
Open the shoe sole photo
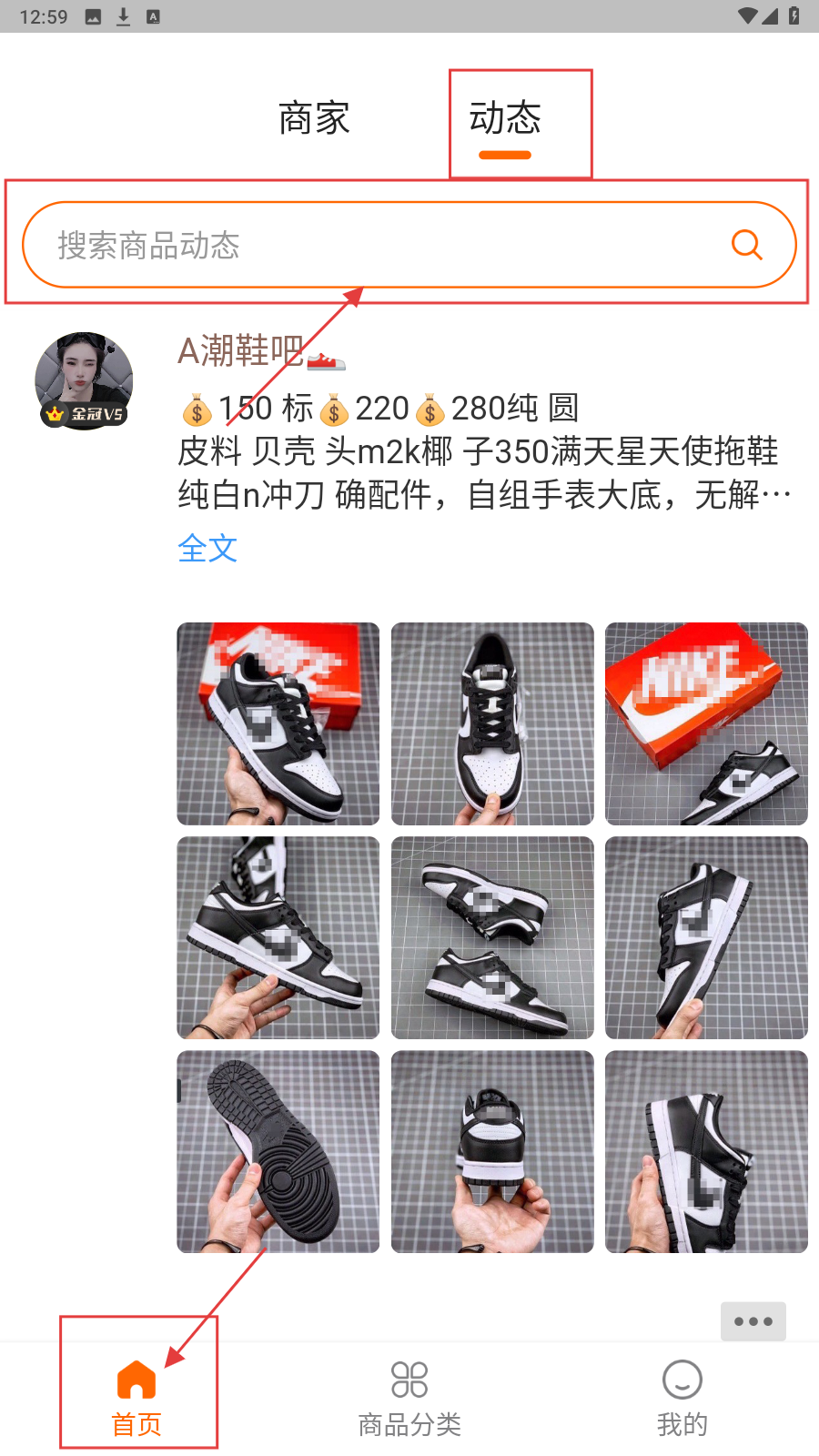click(x=278, y=1151)
